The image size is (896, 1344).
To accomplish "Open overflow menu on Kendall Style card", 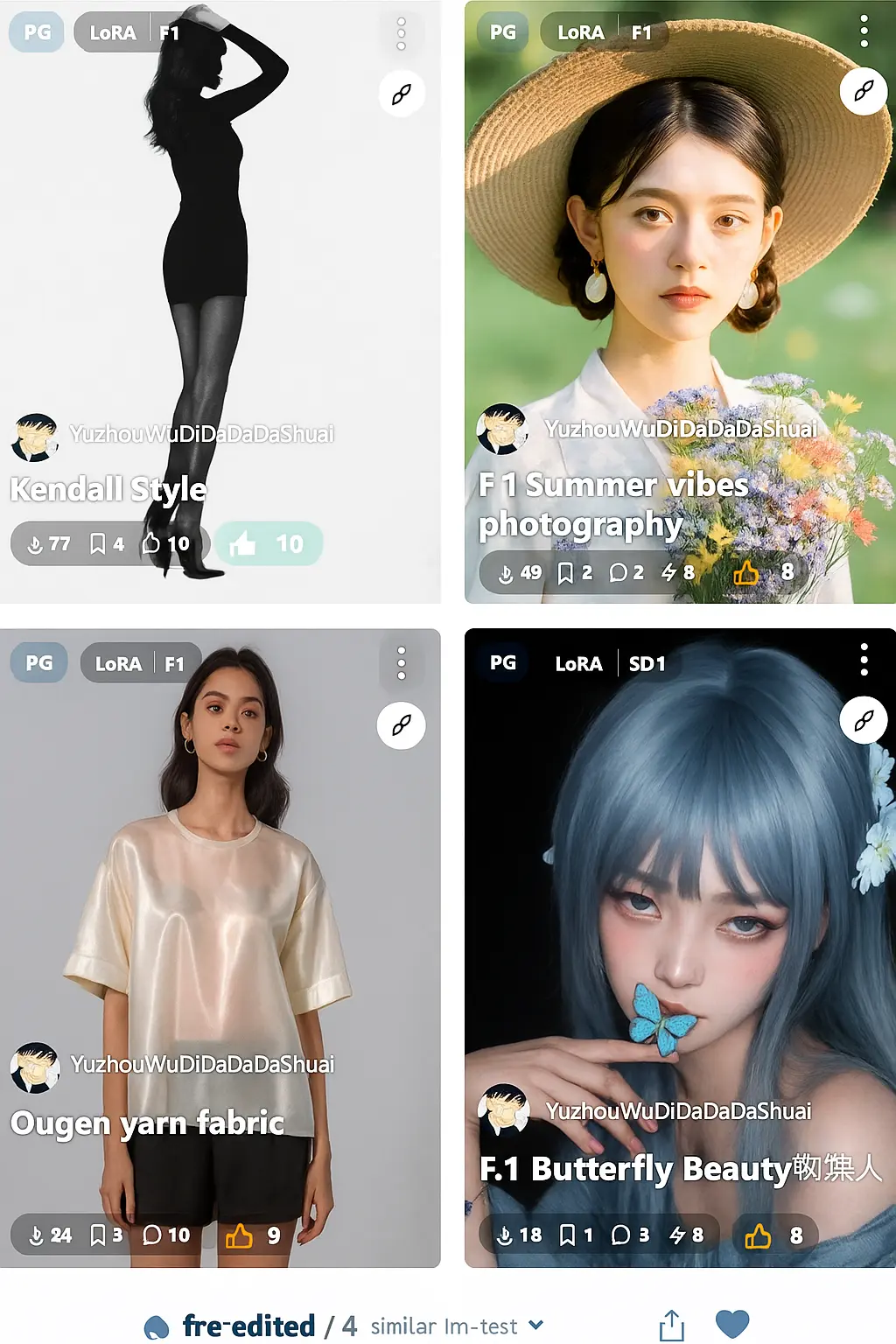I will click(x=401, y=33).
